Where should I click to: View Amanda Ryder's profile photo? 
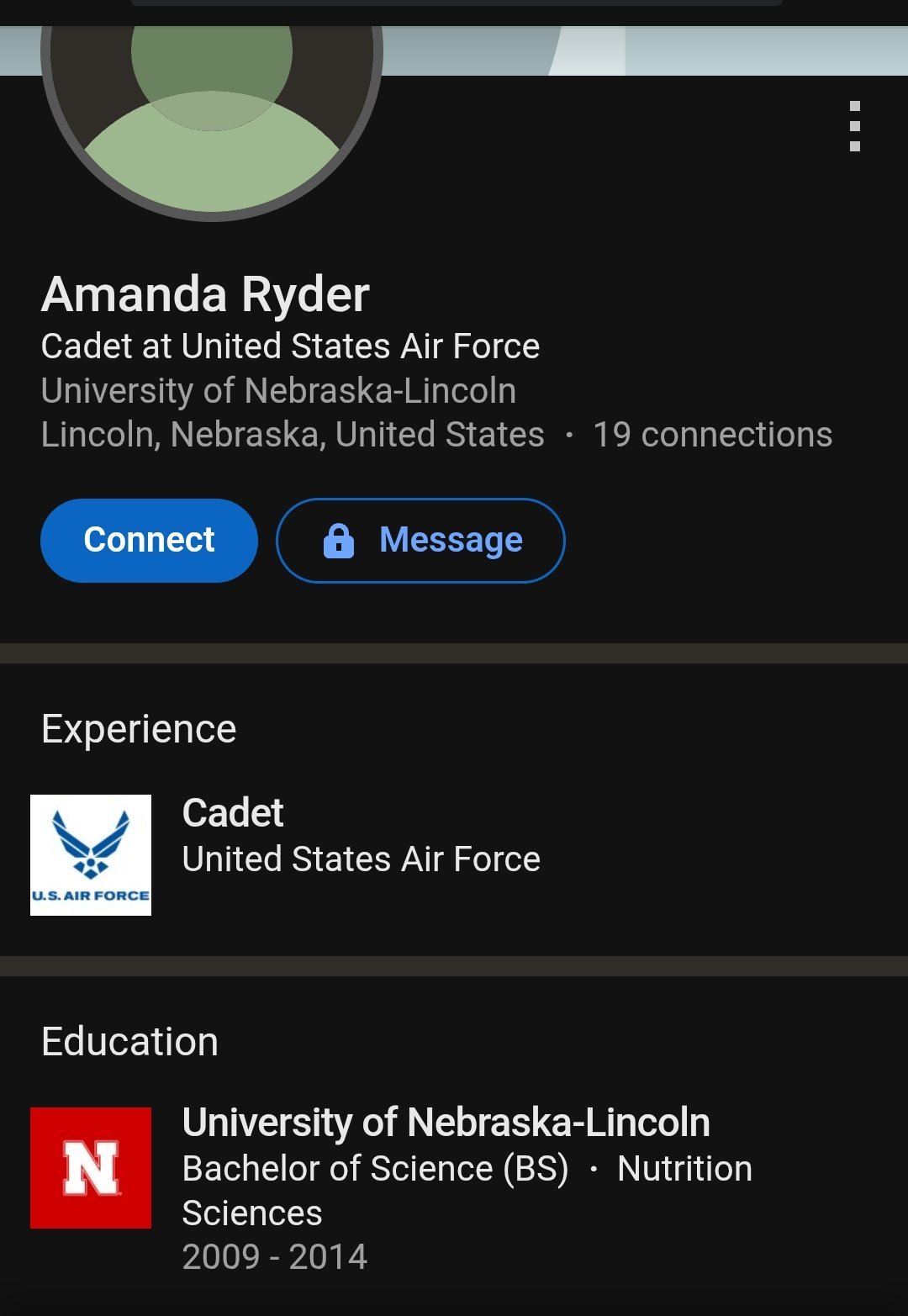pos(212,118)
